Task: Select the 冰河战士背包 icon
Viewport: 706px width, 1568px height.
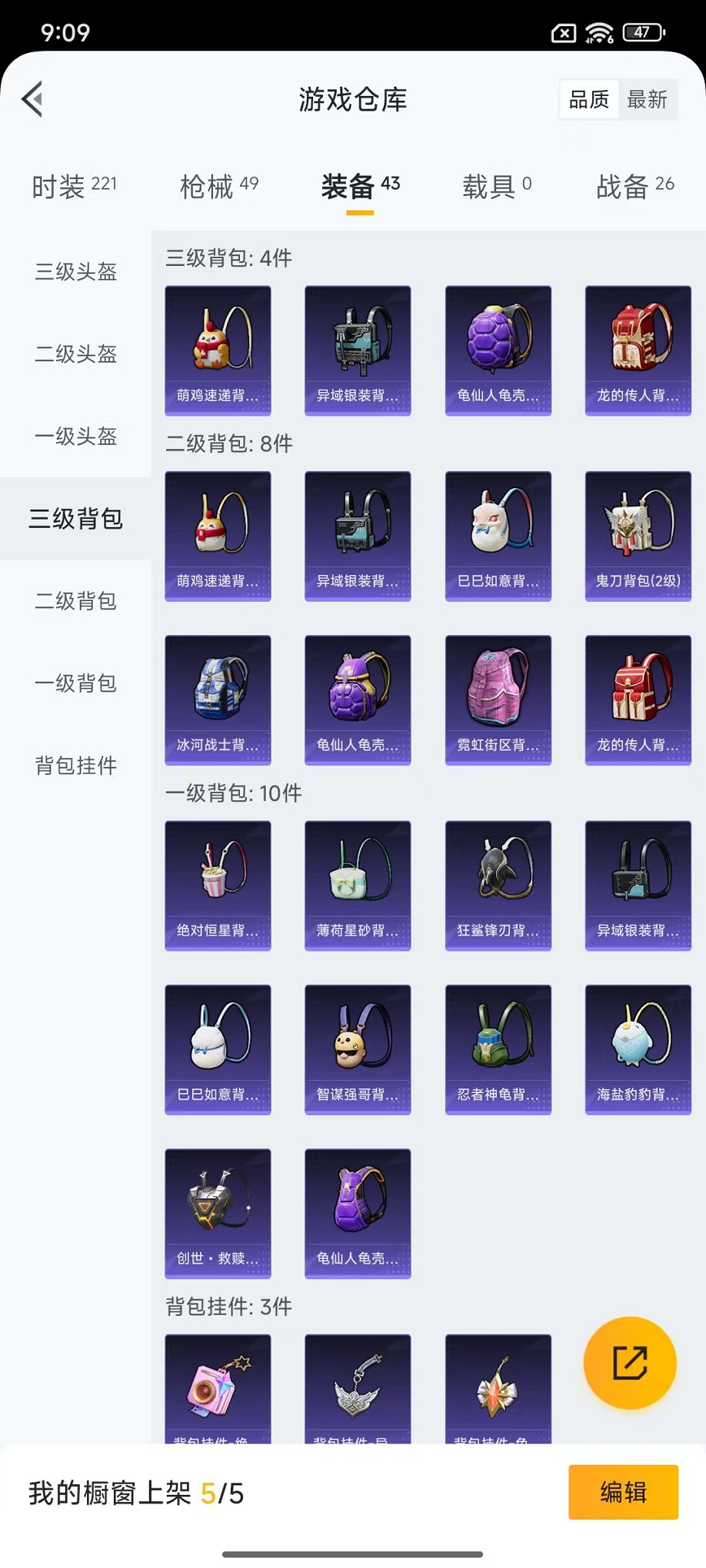Action: 218,699
